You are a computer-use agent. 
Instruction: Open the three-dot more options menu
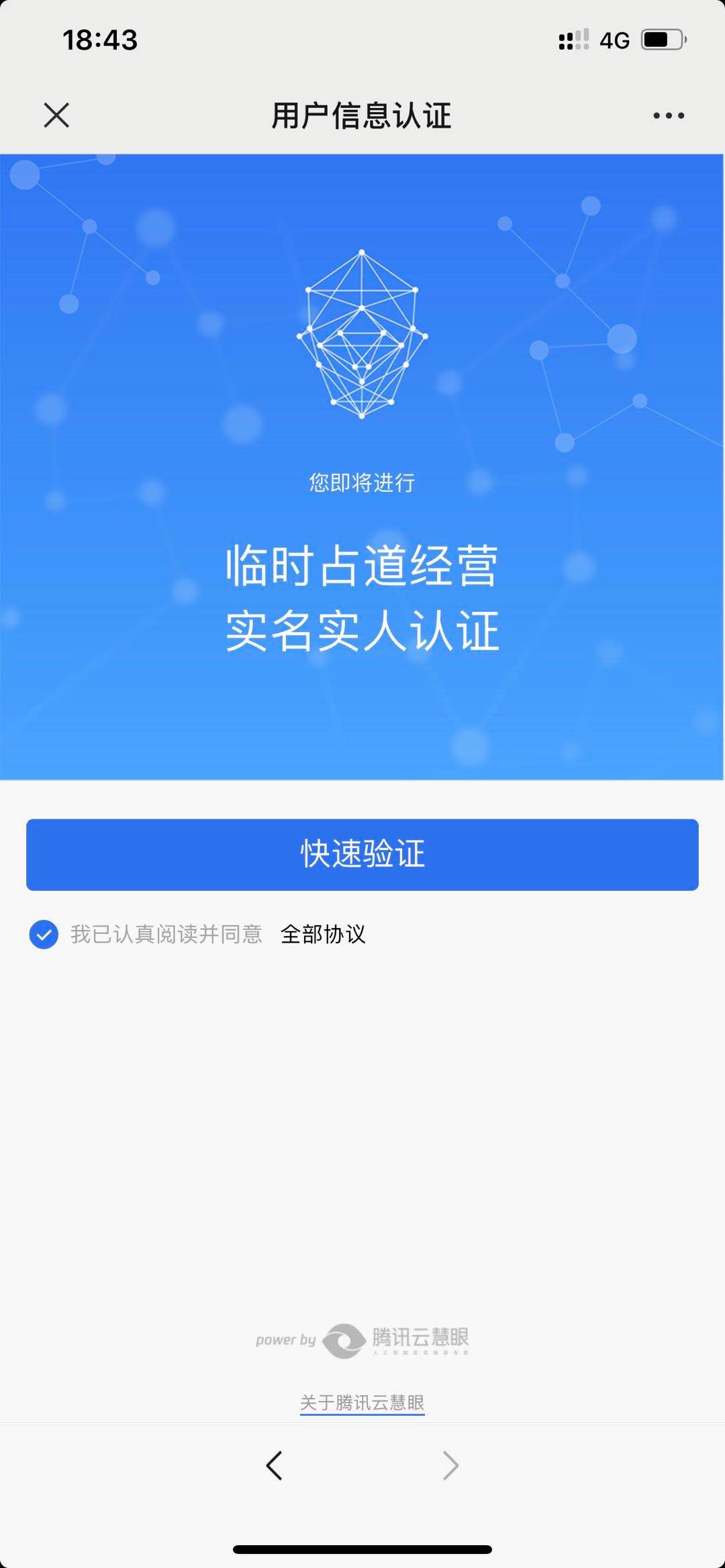[669, 115]
